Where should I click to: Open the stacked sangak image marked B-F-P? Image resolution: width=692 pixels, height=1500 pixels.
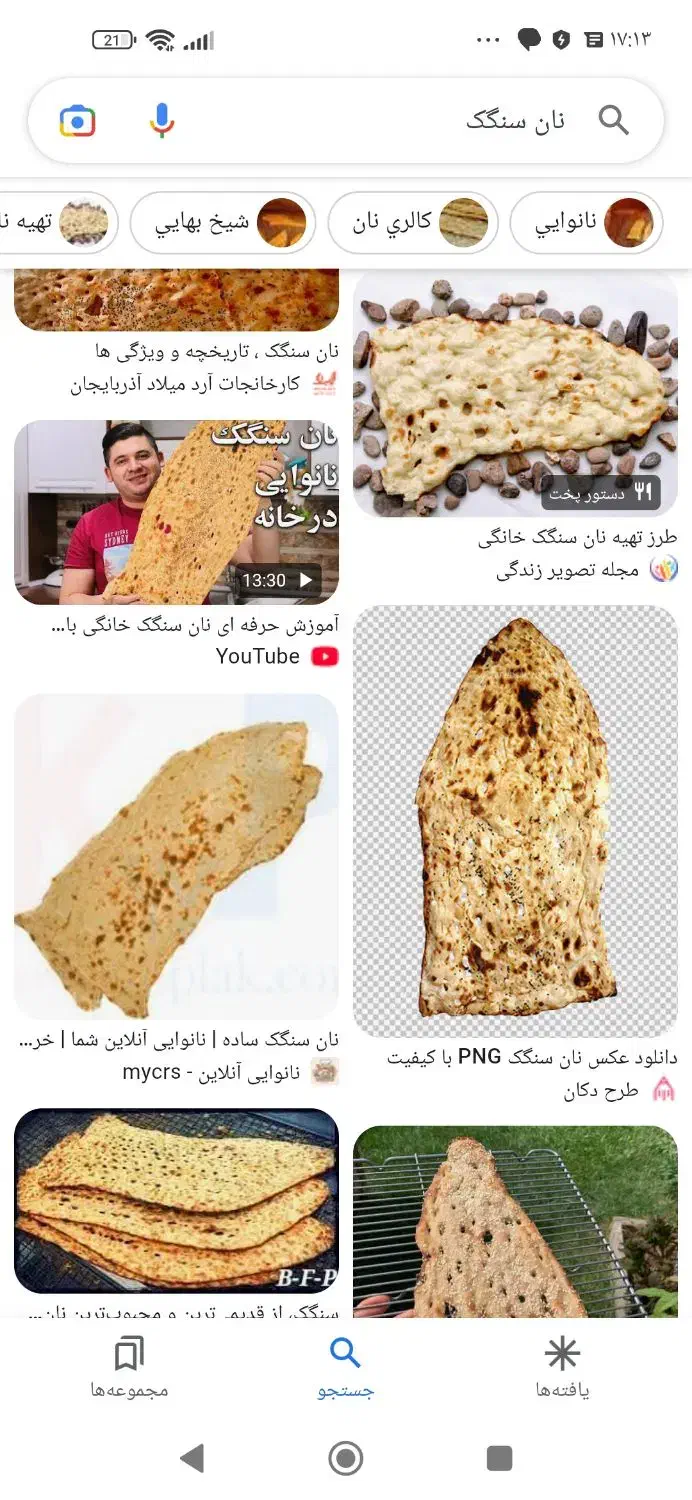176,1200
